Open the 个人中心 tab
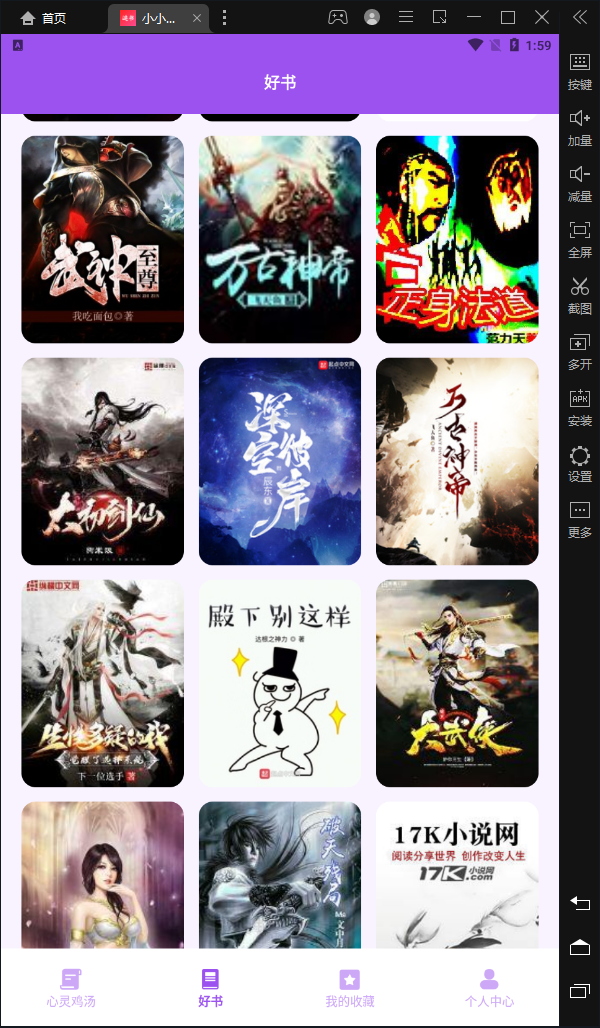The width and height of the screenshot is (600, 1028). tap(489, 987)
